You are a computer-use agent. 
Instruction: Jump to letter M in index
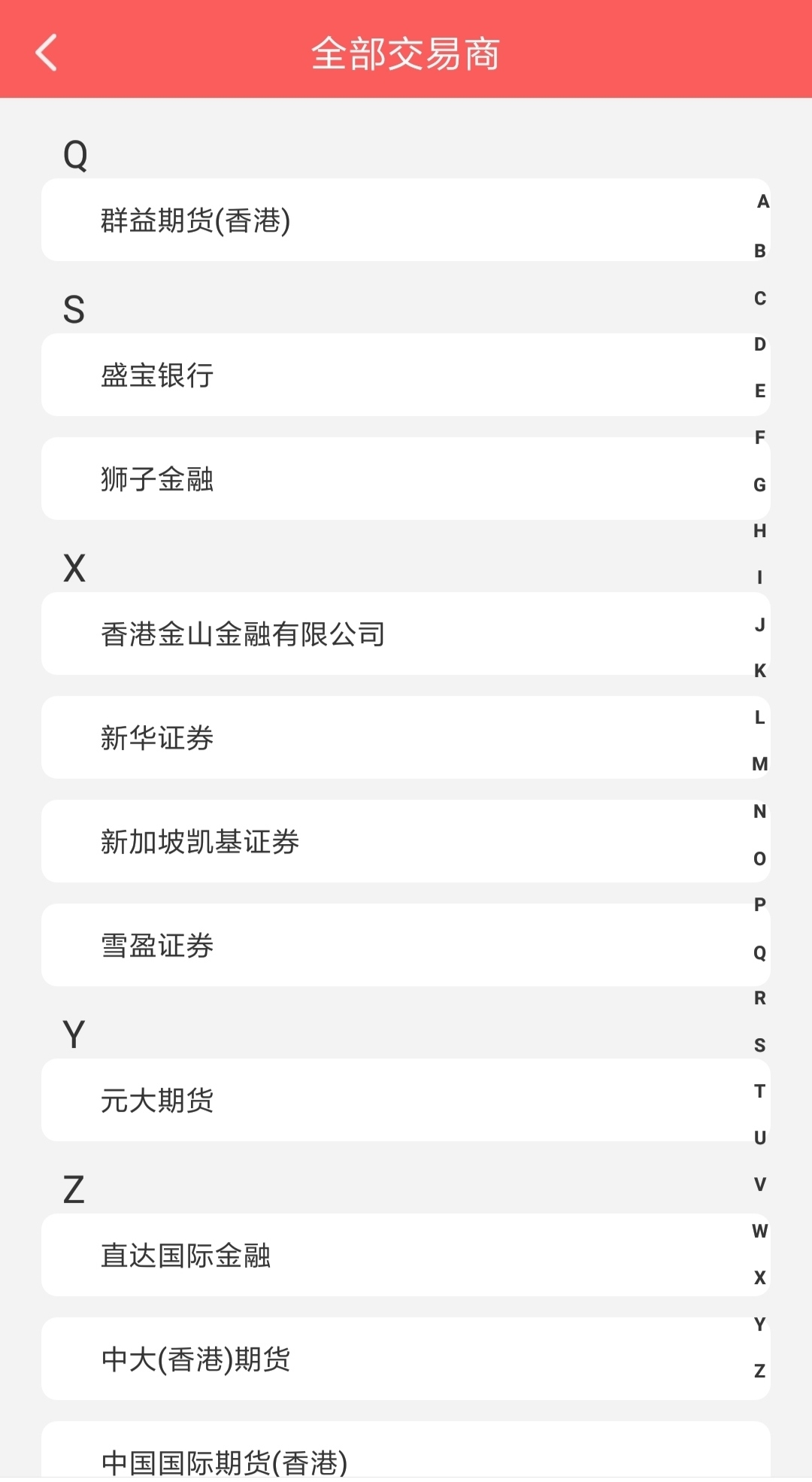pyautogui.click(x=760, y=764)
